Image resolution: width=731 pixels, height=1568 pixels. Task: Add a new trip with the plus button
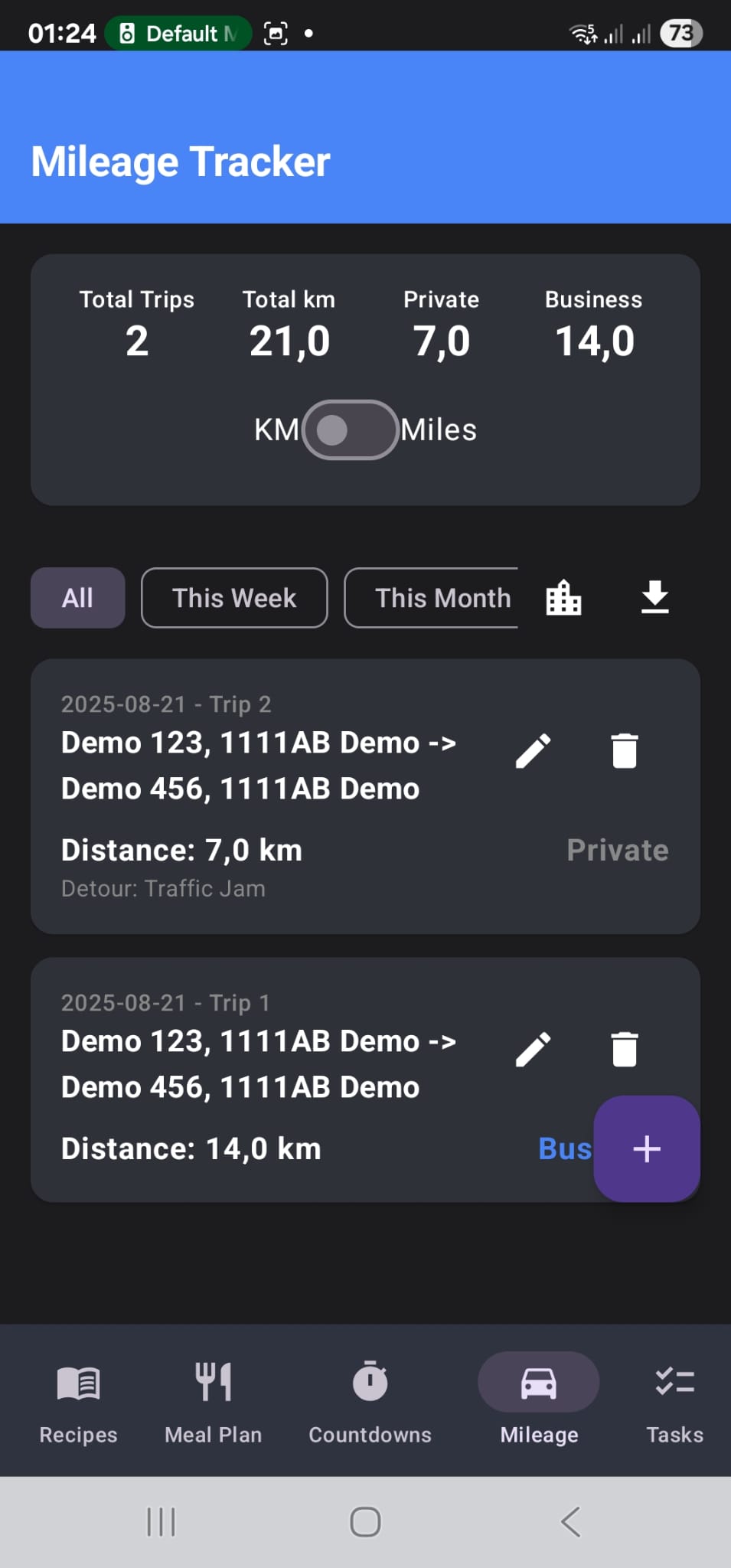pos(647,1148)
